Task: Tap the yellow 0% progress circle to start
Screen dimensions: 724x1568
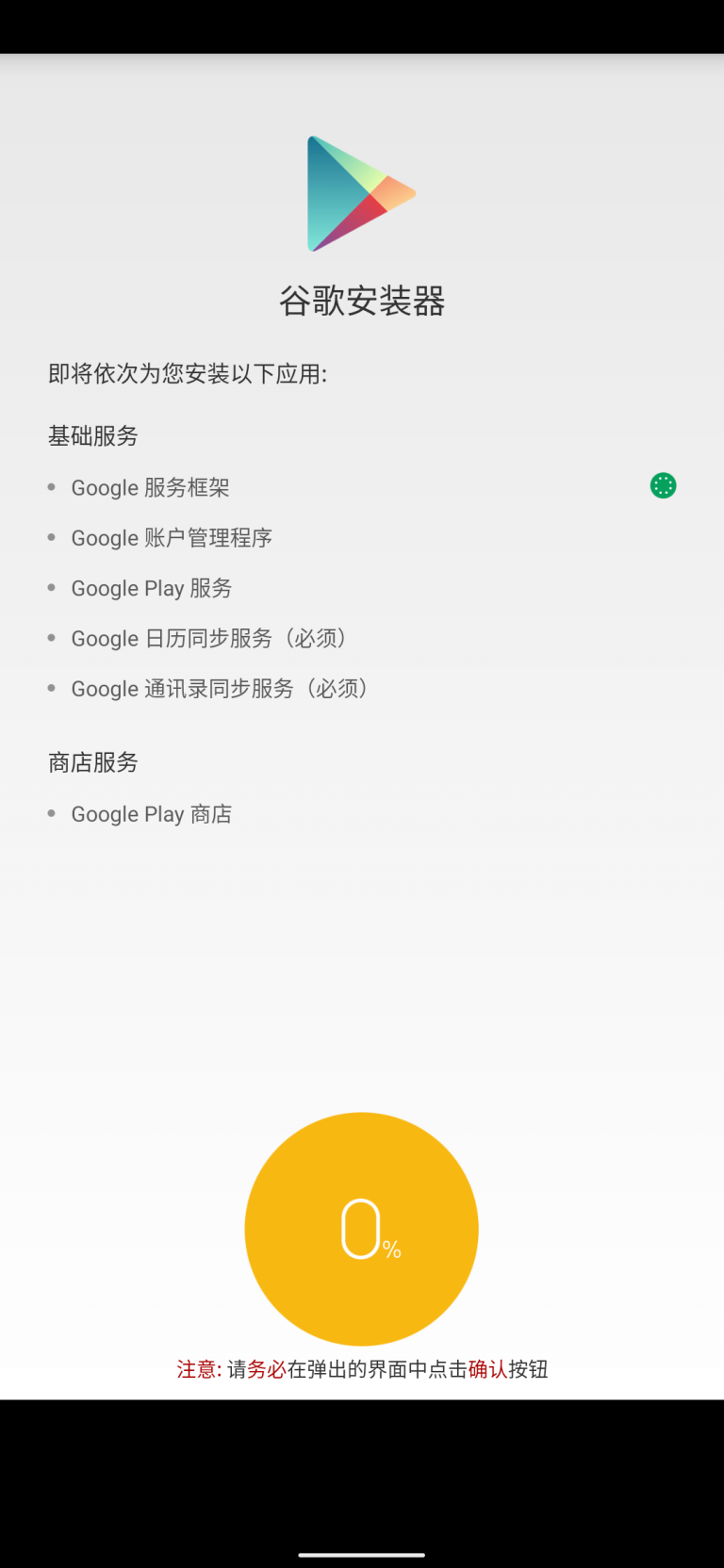Action: click(361, 1228)
